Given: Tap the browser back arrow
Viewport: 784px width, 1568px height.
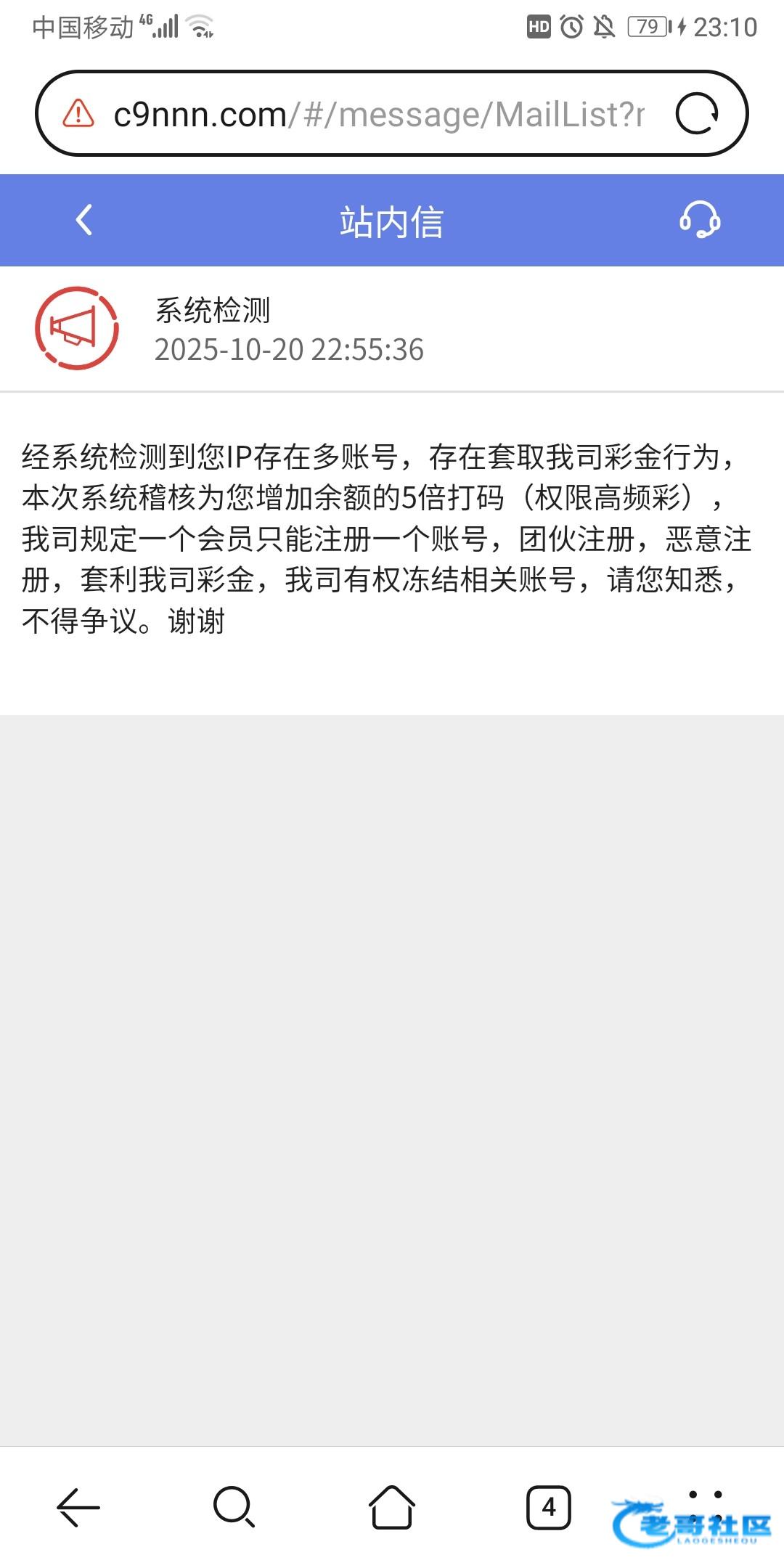Looking at the screenshot, I should (78, 1508).
